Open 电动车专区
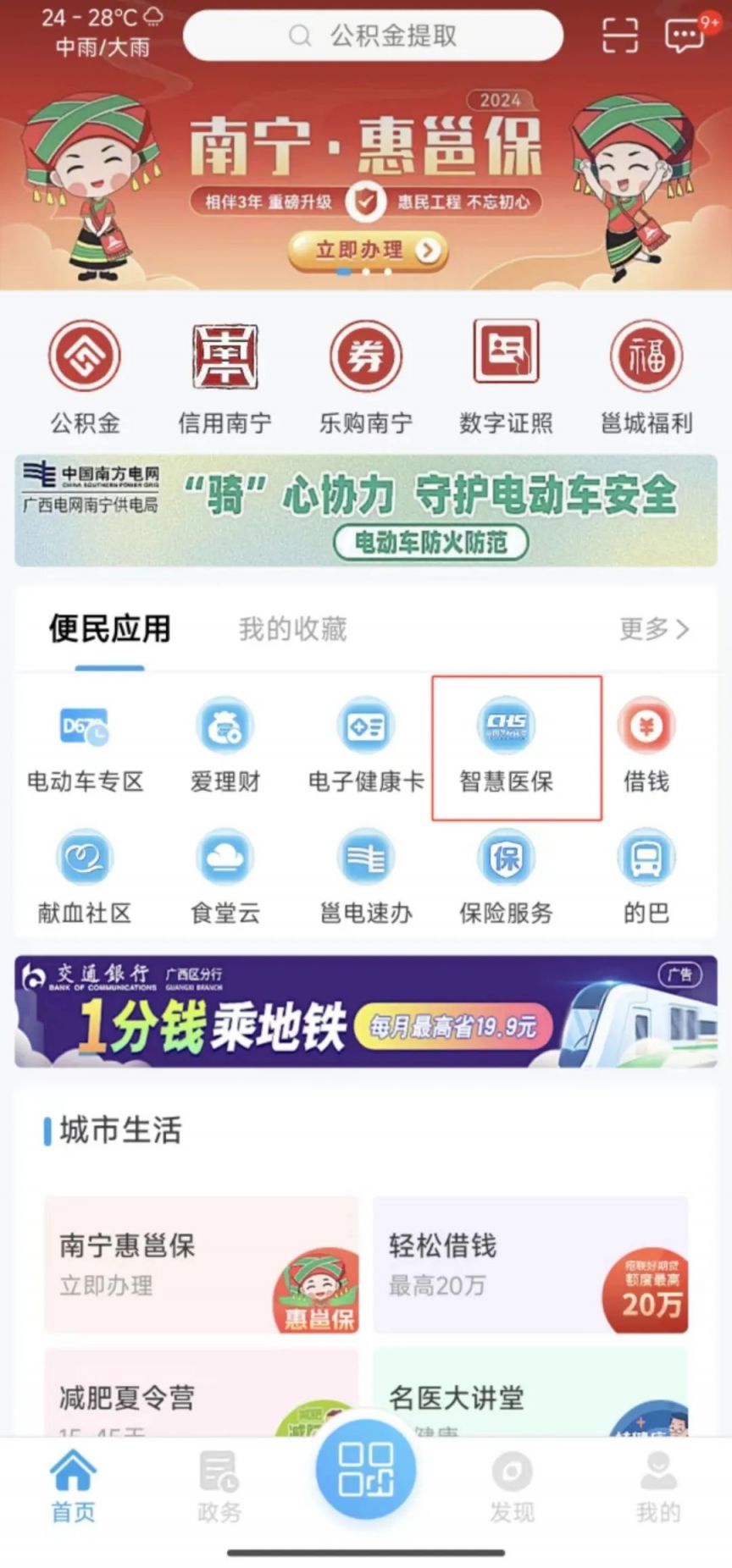Image resolution: width=732 pixels, height=1568 pixels. [85, 747]
